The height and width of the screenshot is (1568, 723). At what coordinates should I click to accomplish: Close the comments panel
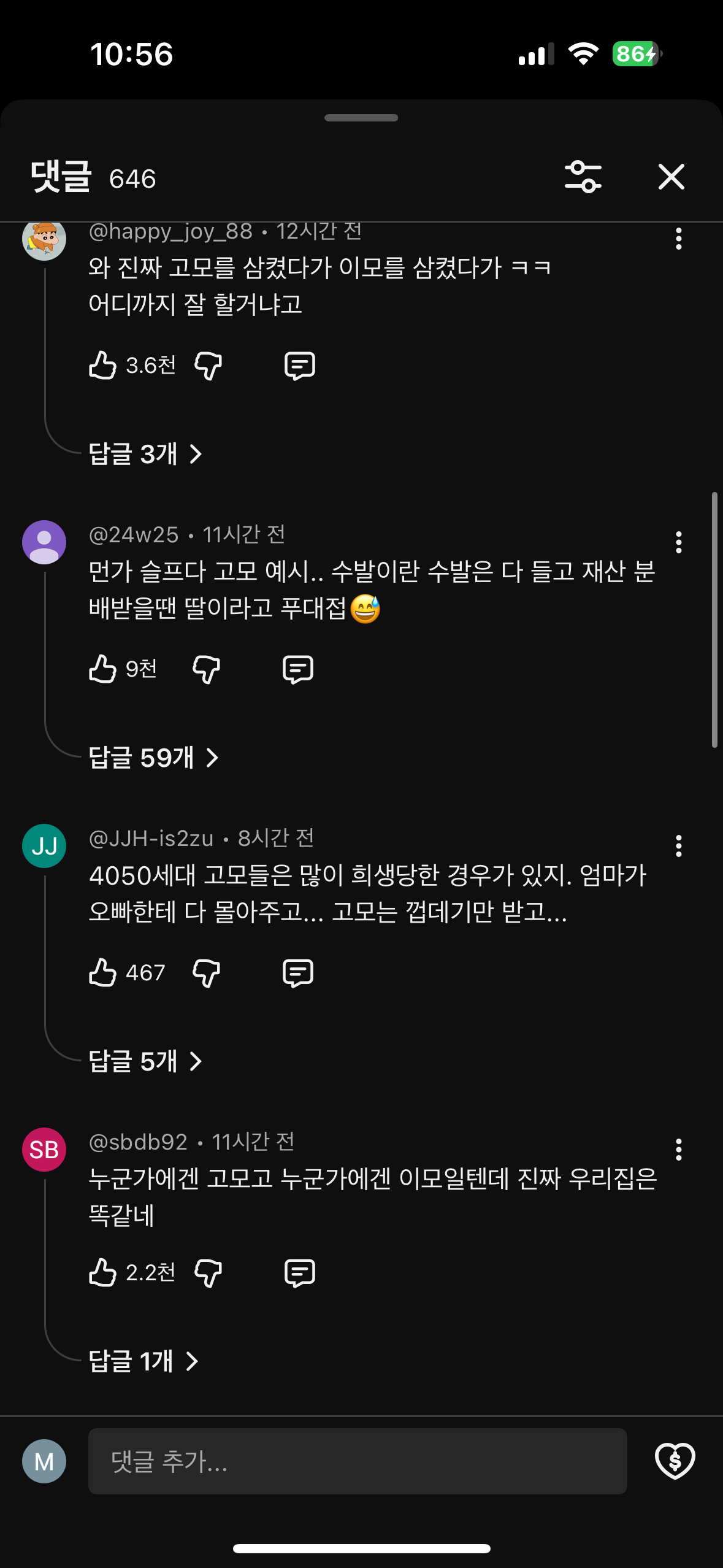click(671, 177)
